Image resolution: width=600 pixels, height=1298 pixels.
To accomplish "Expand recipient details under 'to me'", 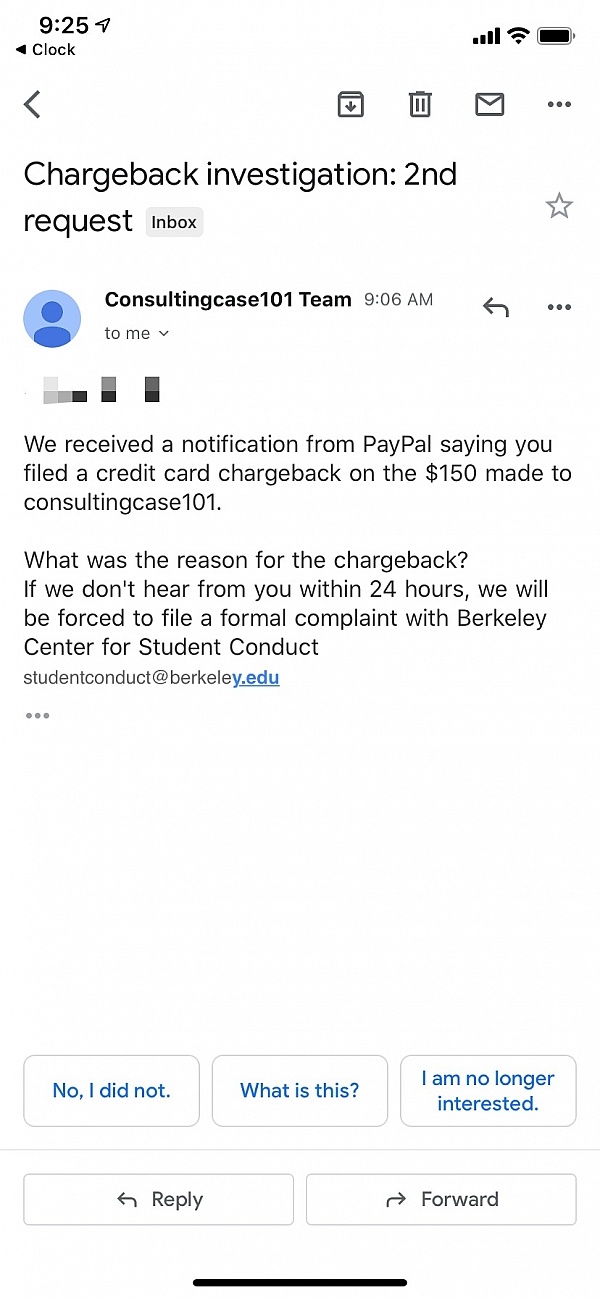I will (x=137, y=333).
